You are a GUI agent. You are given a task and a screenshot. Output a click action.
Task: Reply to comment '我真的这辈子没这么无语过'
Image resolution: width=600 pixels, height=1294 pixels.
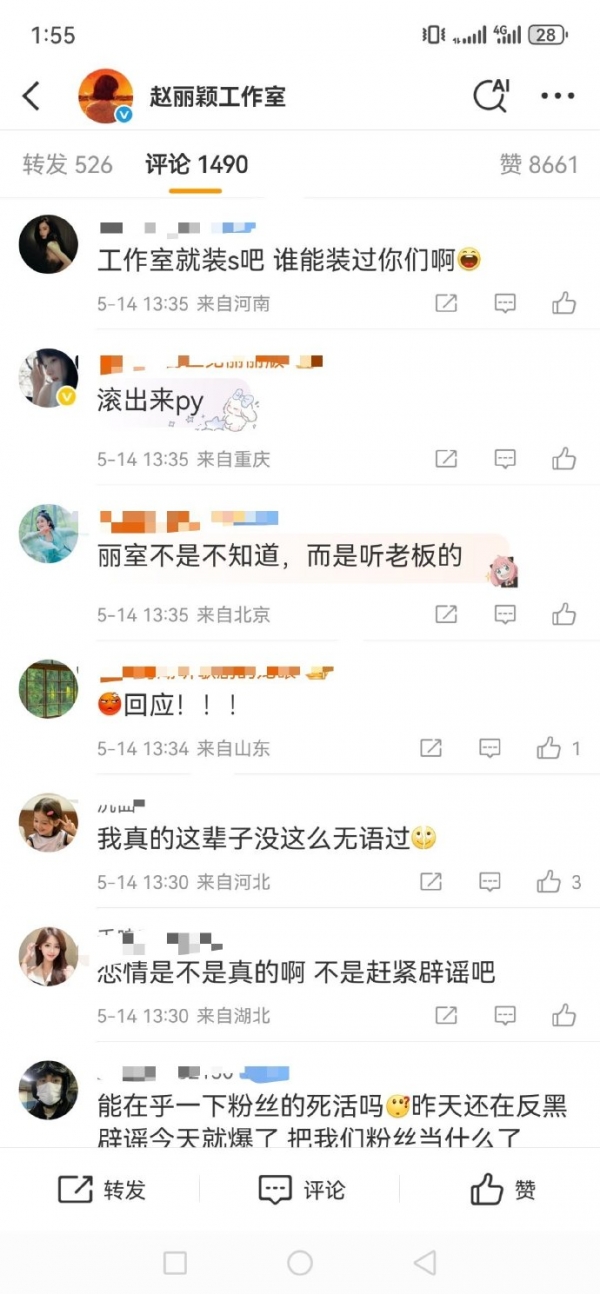(x=489, y=882)
